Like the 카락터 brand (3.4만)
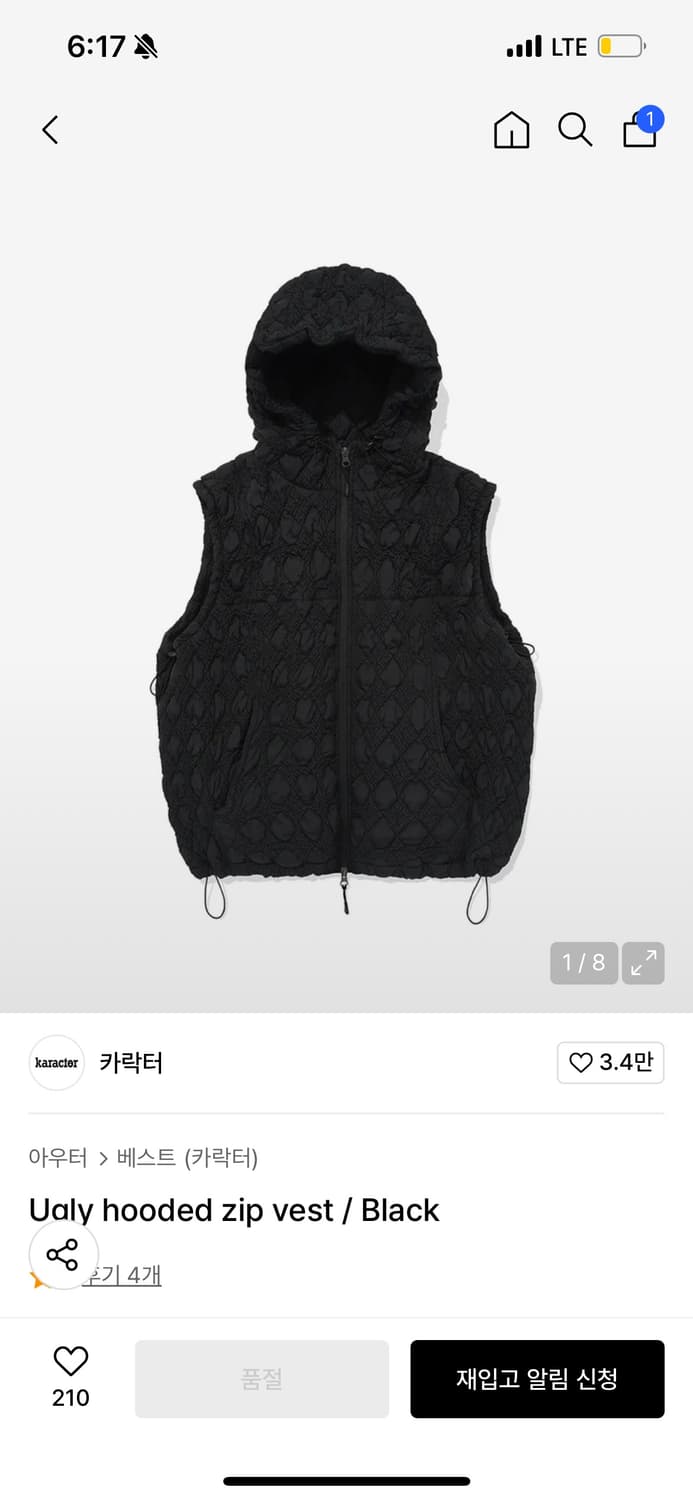The width and height of the screenshot is (693, 1500). point(610,1062)
